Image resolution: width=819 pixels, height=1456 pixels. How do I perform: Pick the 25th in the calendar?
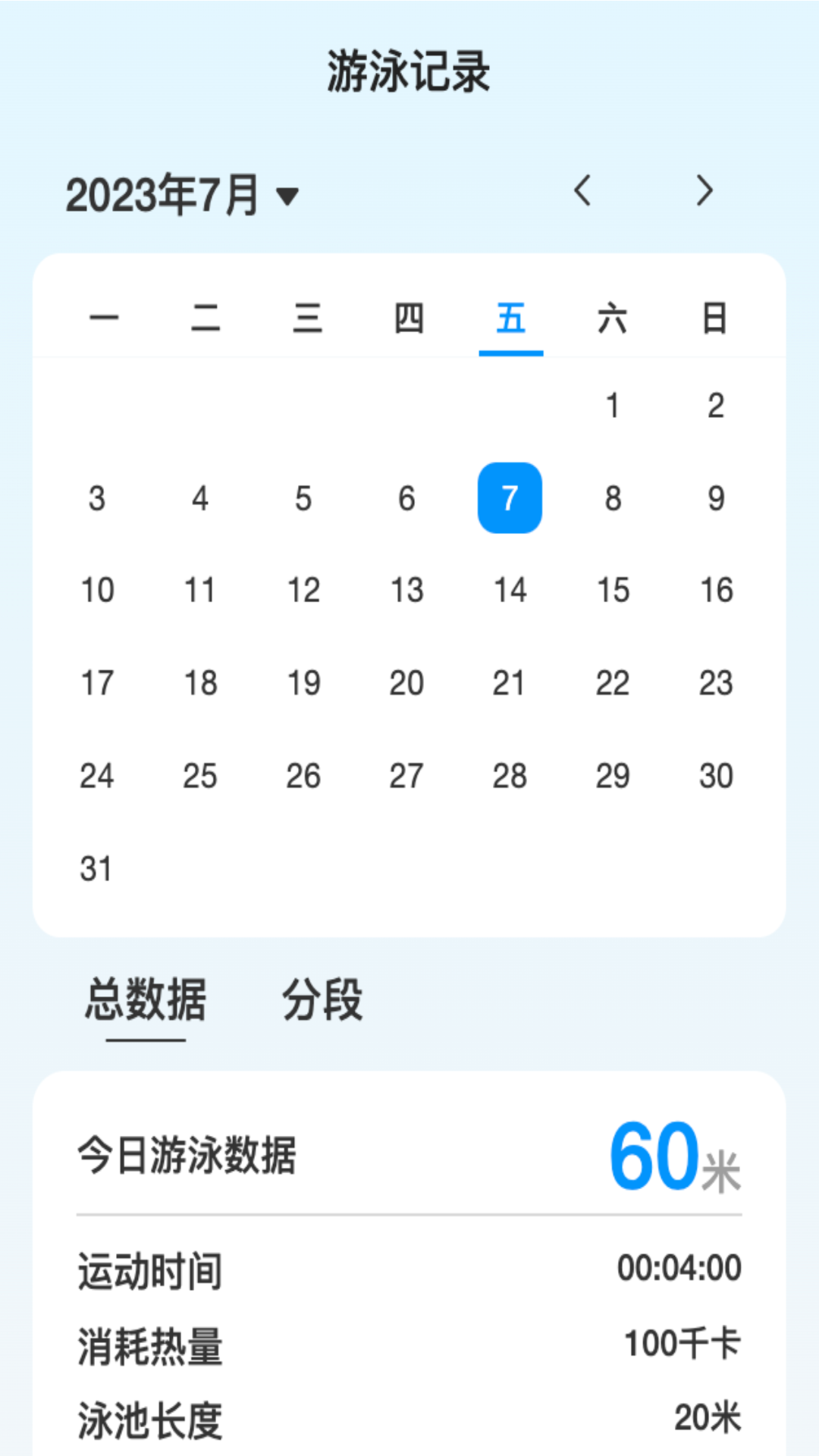pos(200,776)
